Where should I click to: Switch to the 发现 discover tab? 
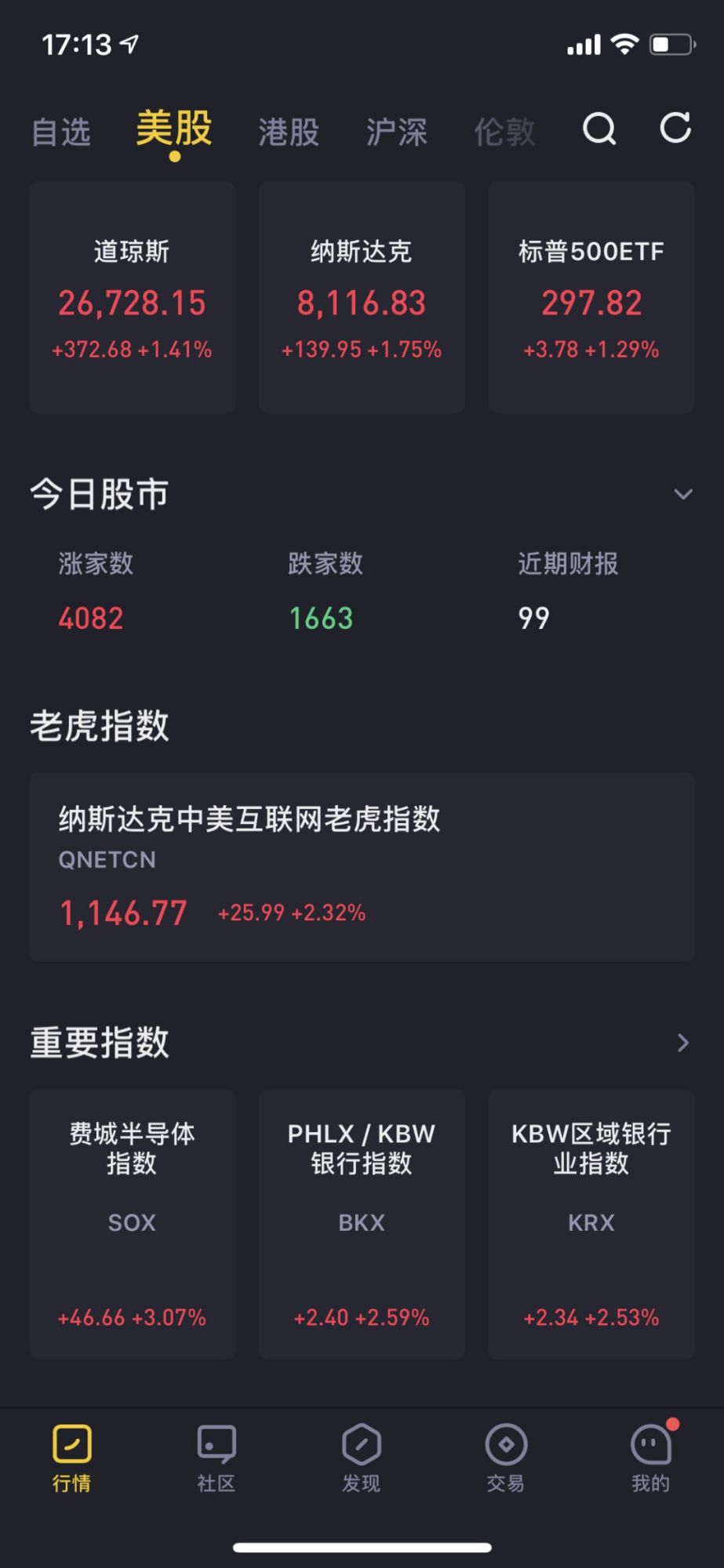tap(362, 1458)
